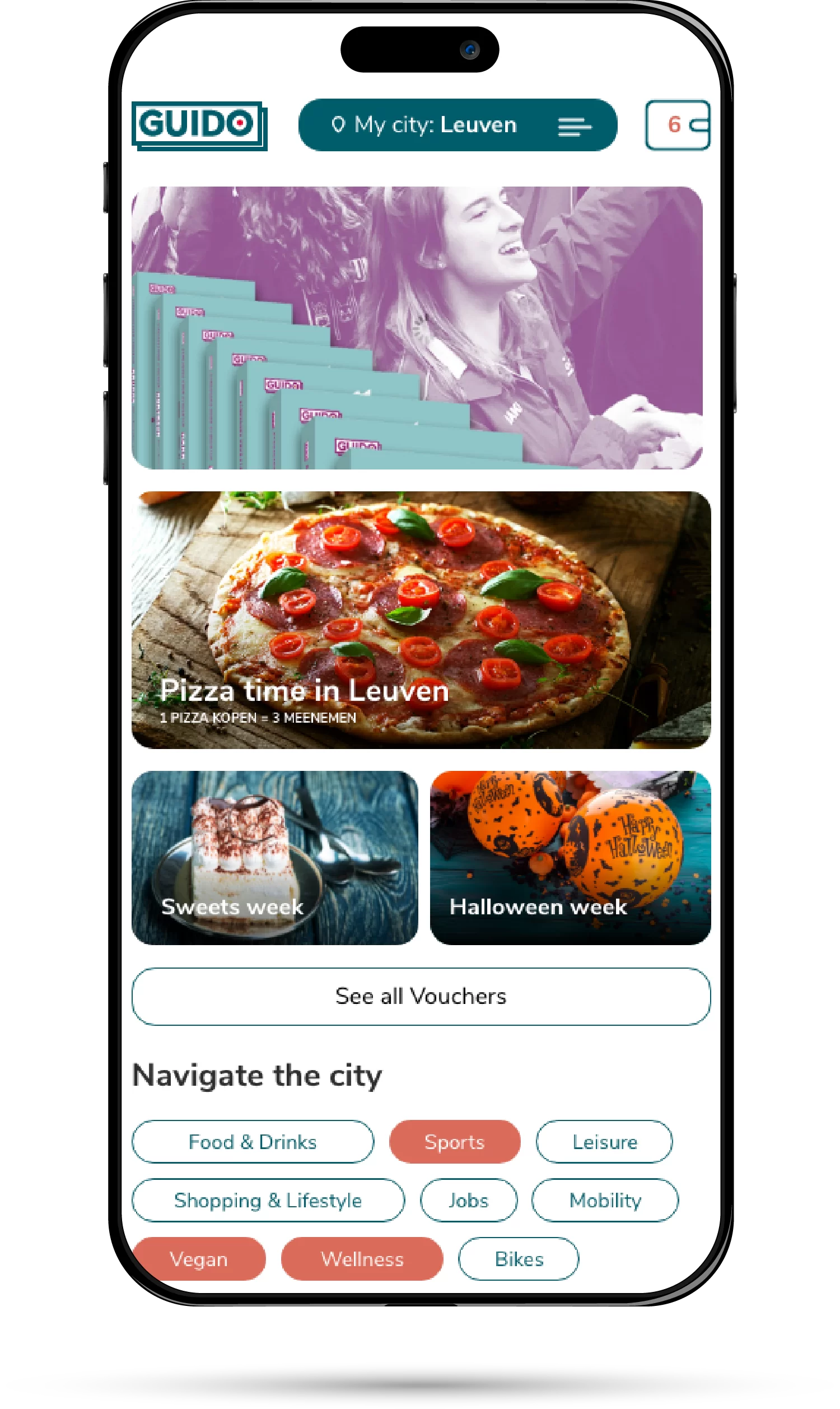Image resolution: width=840 pixels, height=1409 pixels.
Task: Select the Food & Drinks chip
Action: coord(253,1142)
